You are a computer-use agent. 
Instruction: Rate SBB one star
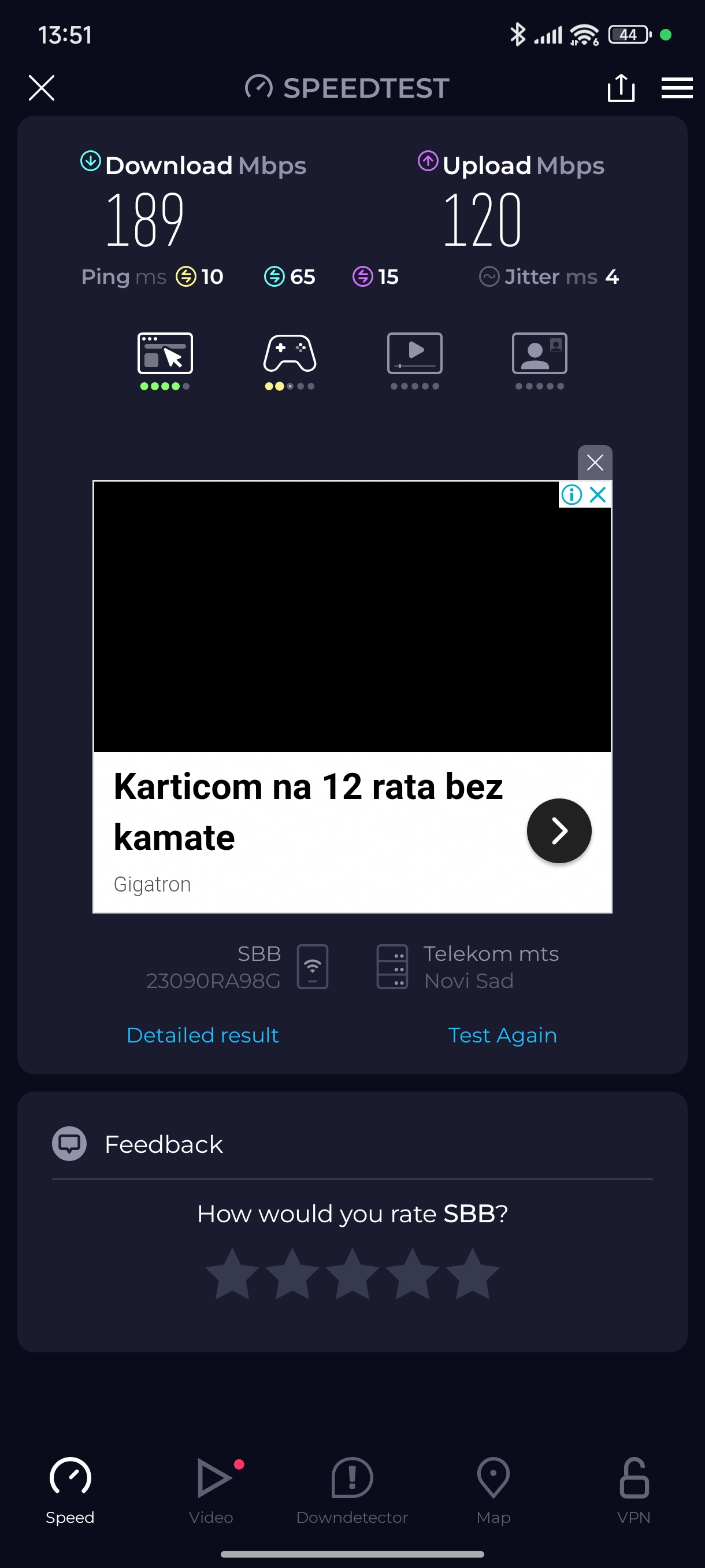click(x=232, y=1274)
